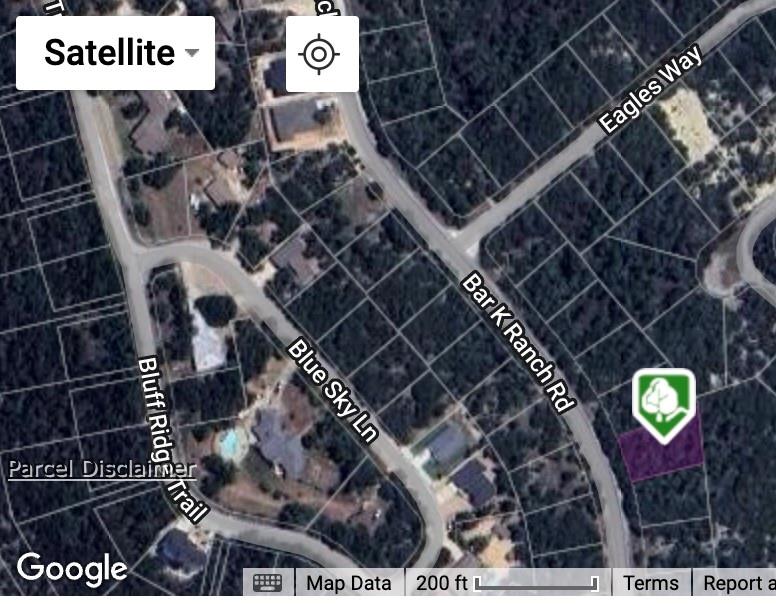Center map on my current location
The width and height of the screenshot is (776, 604).
(322, 54)
